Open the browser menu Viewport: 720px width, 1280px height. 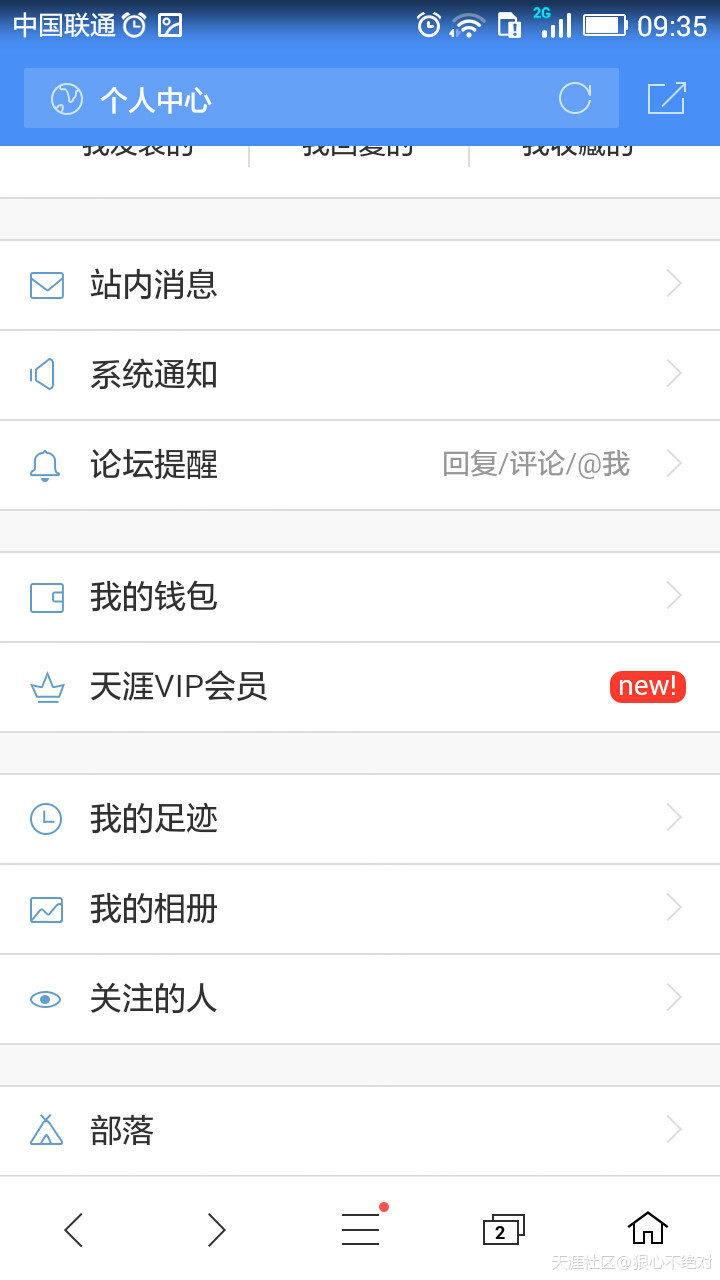click(360, 1229)
